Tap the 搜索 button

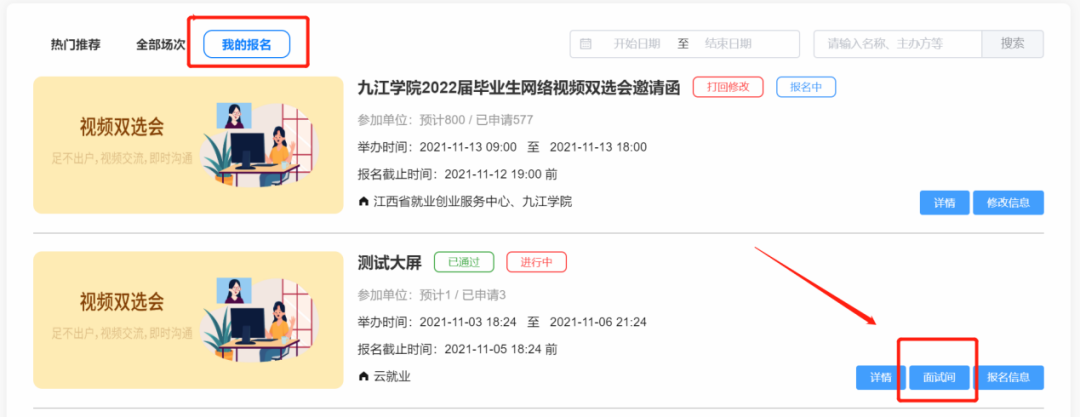(1012, 44)
